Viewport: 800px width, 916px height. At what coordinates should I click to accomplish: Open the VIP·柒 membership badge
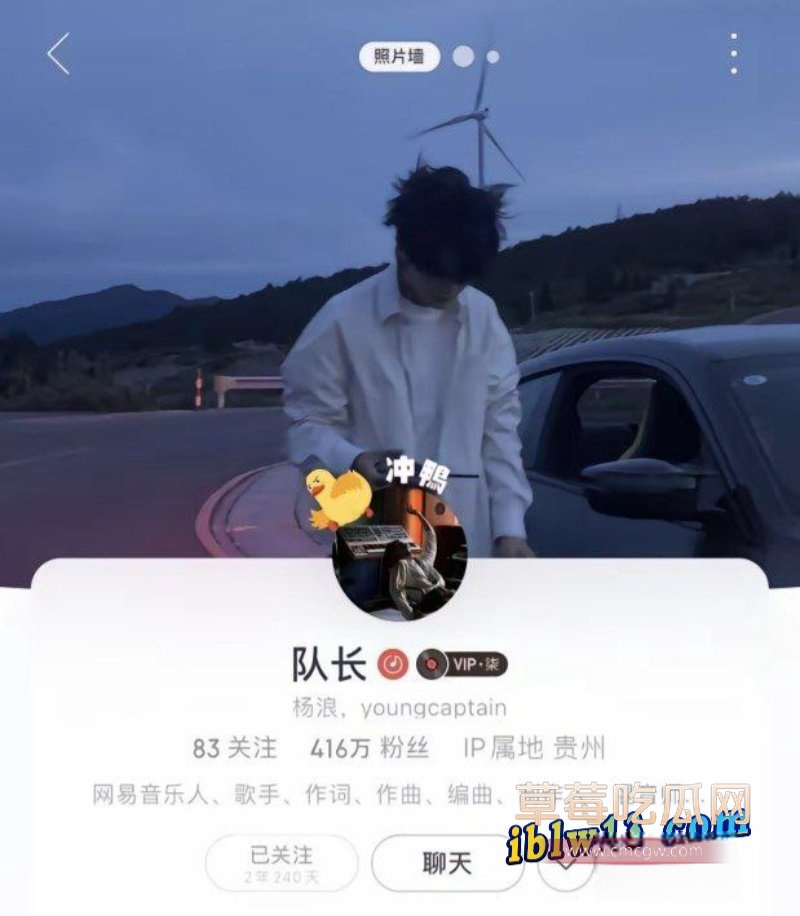(x=462, y=663)
